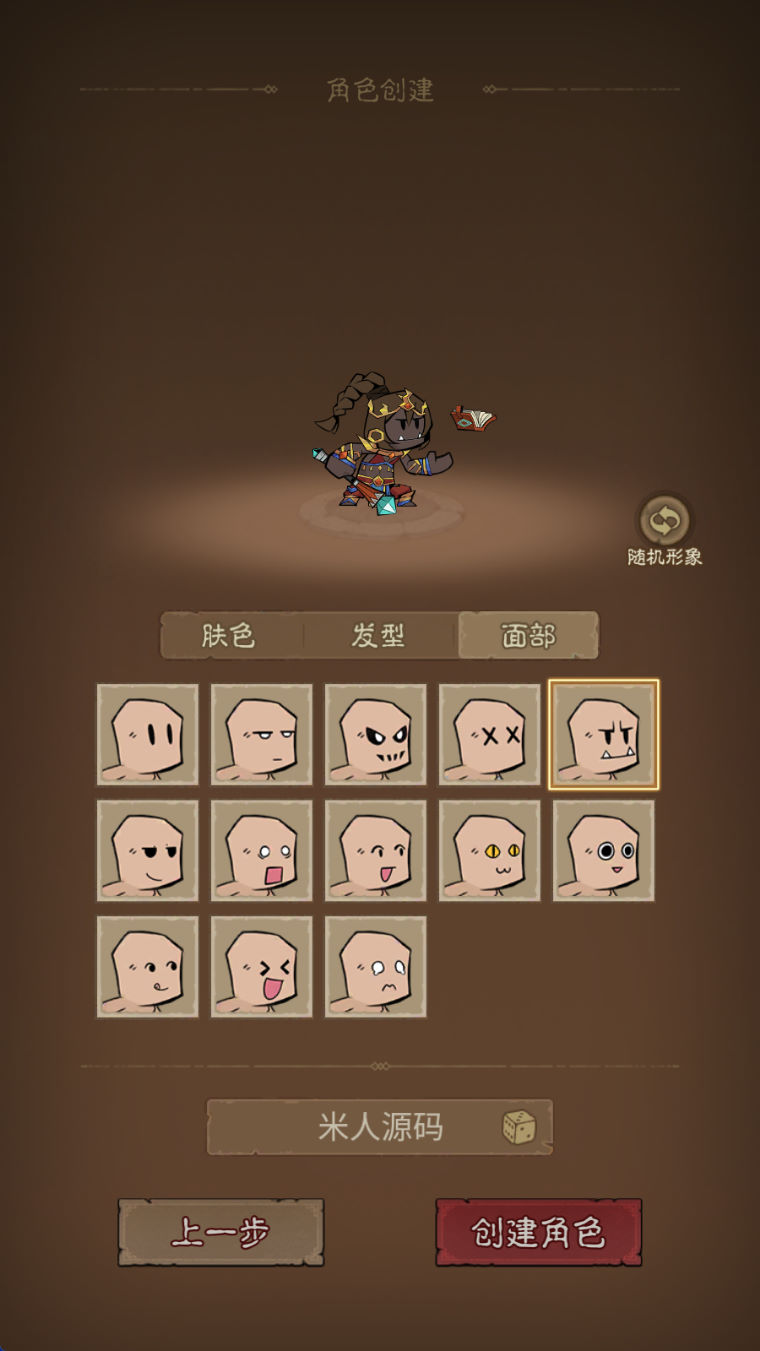Tap the 随机形象 randomize appearance button
This screenshot has height=1351, width=760.
(x=665, y=521)
